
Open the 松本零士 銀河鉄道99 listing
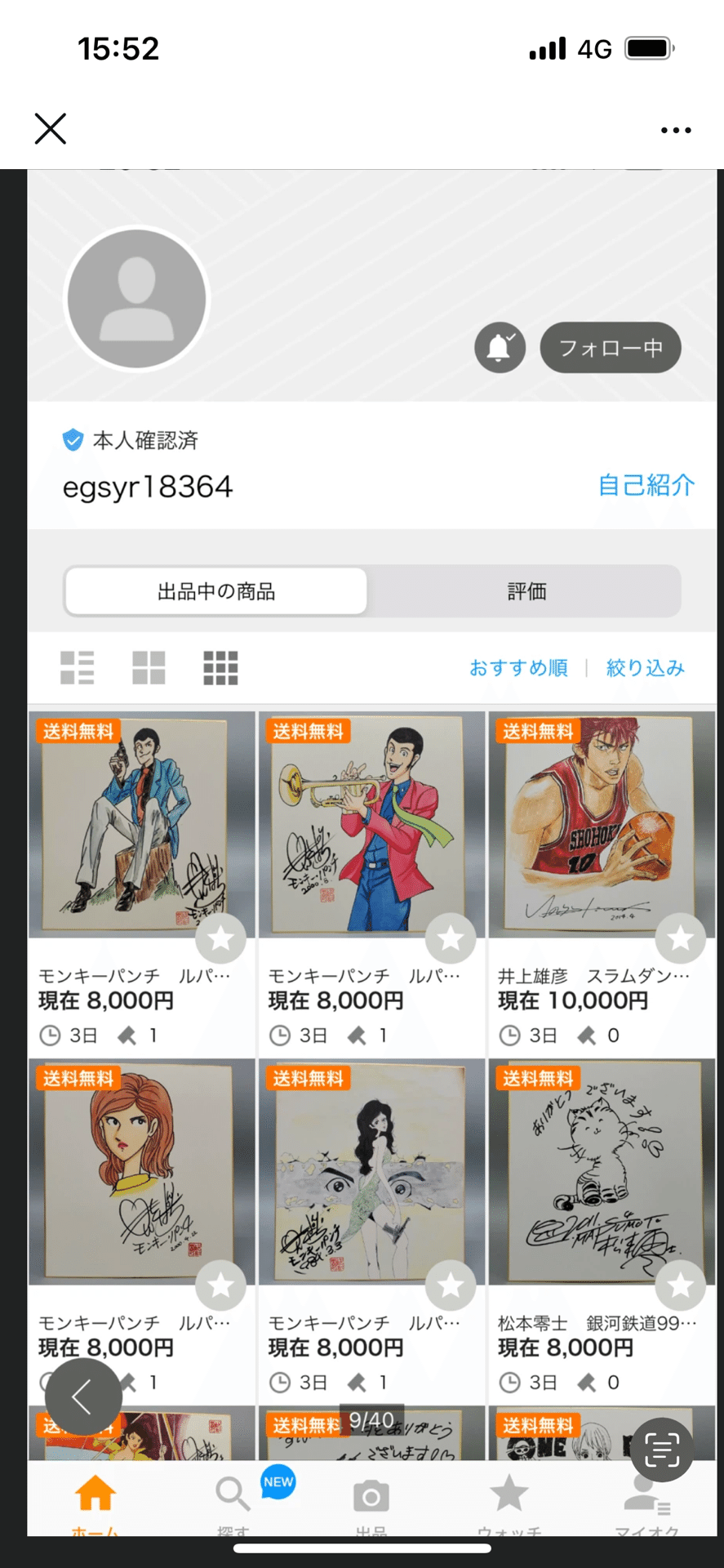602,1230
